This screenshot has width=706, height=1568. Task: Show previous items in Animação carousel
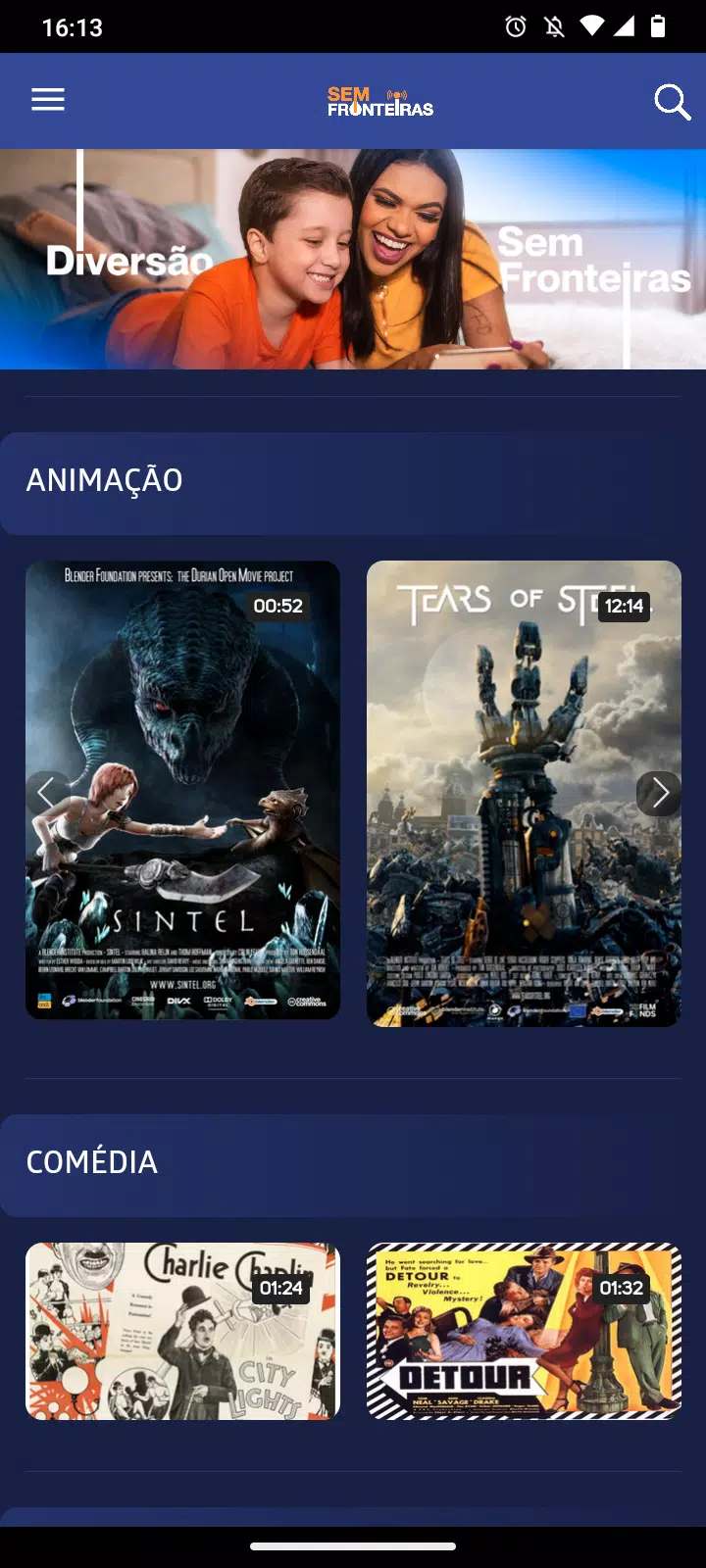[x=47, y=793]
